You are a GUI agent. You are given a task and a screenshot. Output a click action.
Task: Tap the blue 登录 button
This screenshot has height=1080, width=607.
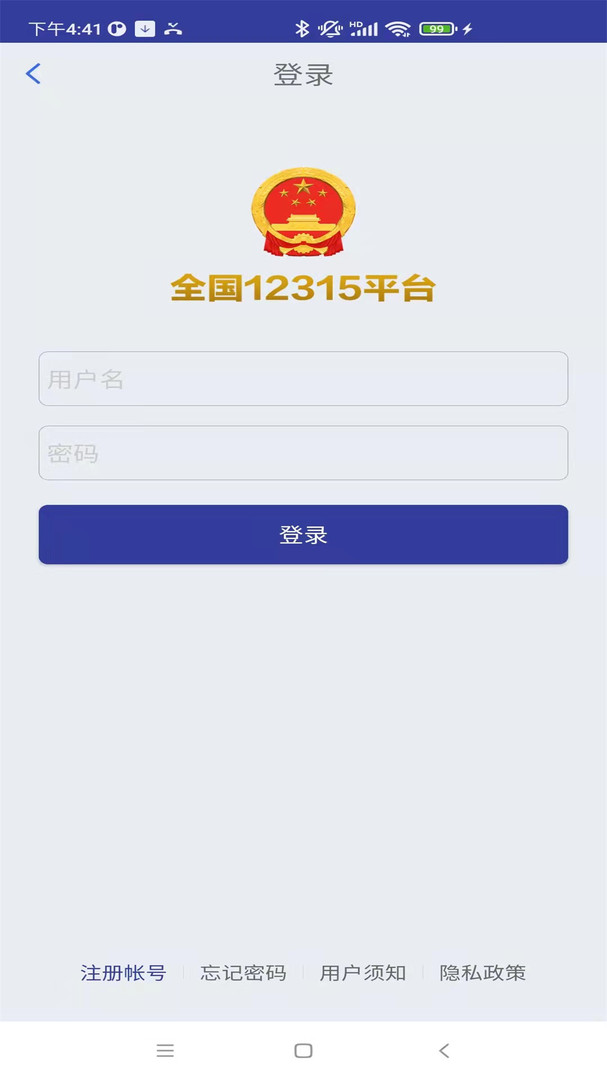pos(303,535)
